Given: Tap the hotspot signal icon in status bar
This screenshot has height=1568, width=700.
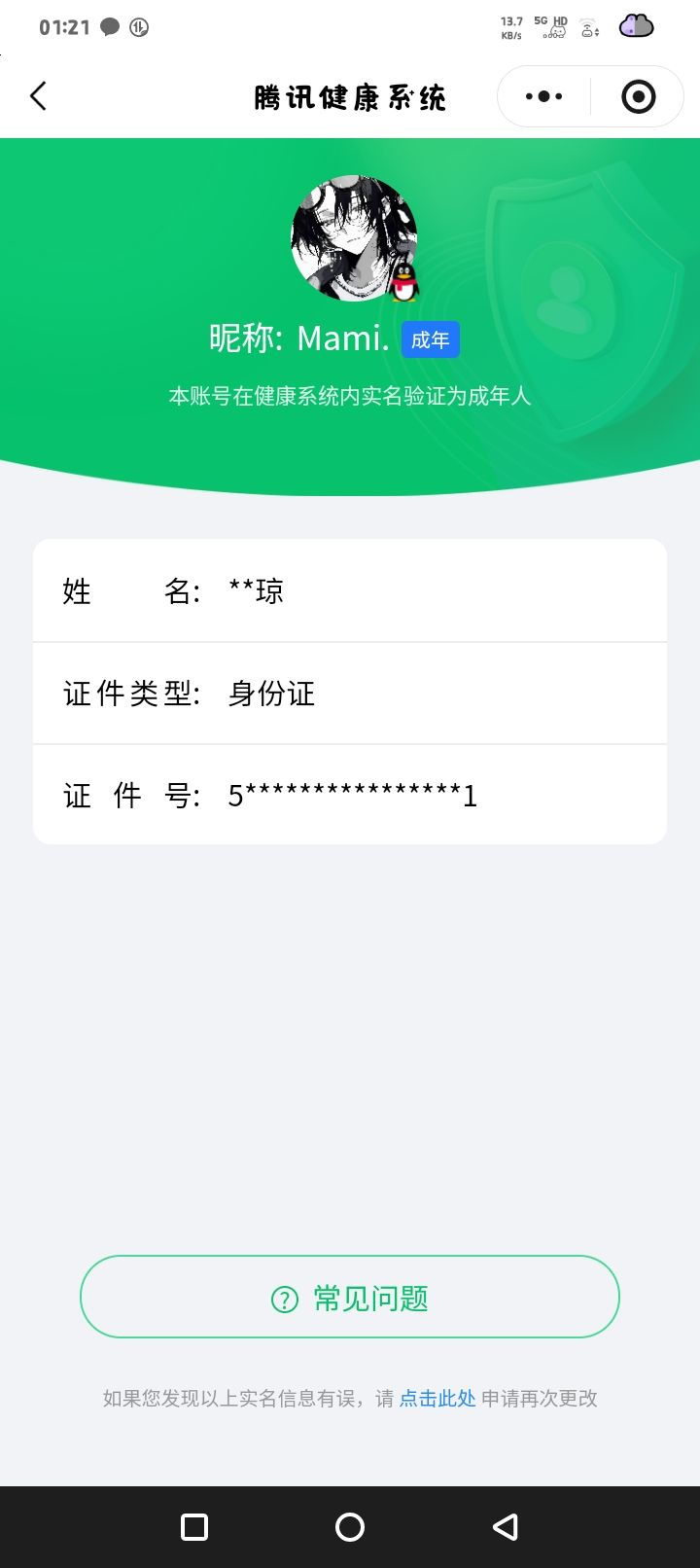Looking at the screenshot, I should point(588,29).
